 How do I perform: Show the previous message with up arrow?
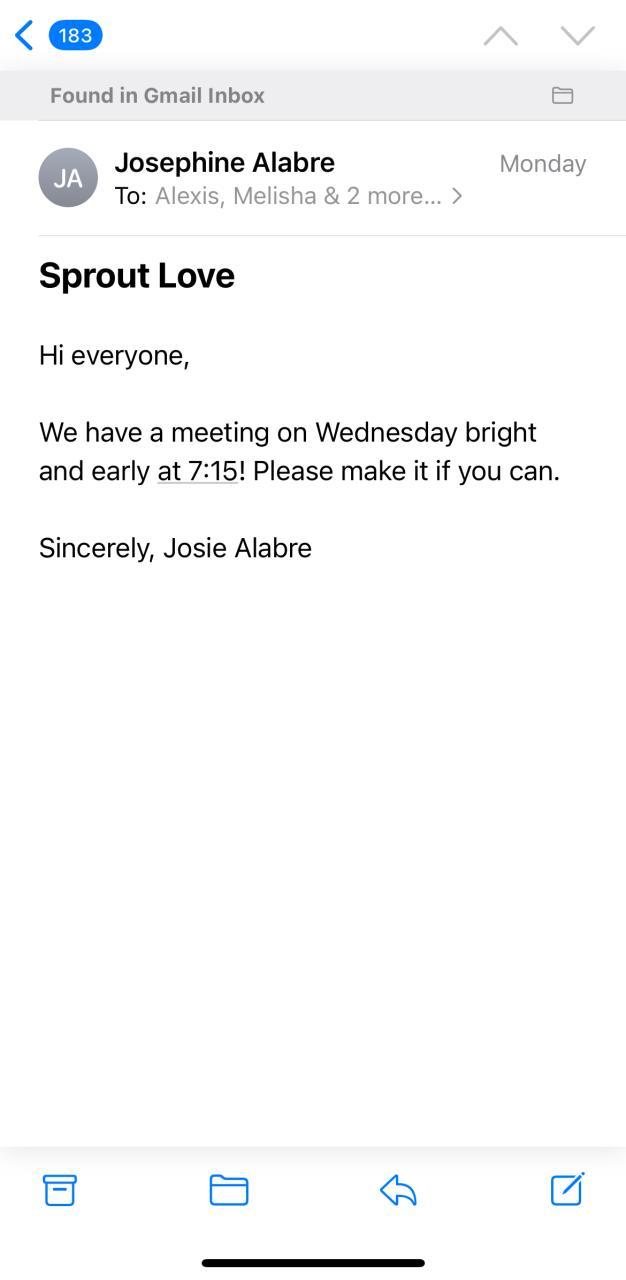tap(500, 36)
